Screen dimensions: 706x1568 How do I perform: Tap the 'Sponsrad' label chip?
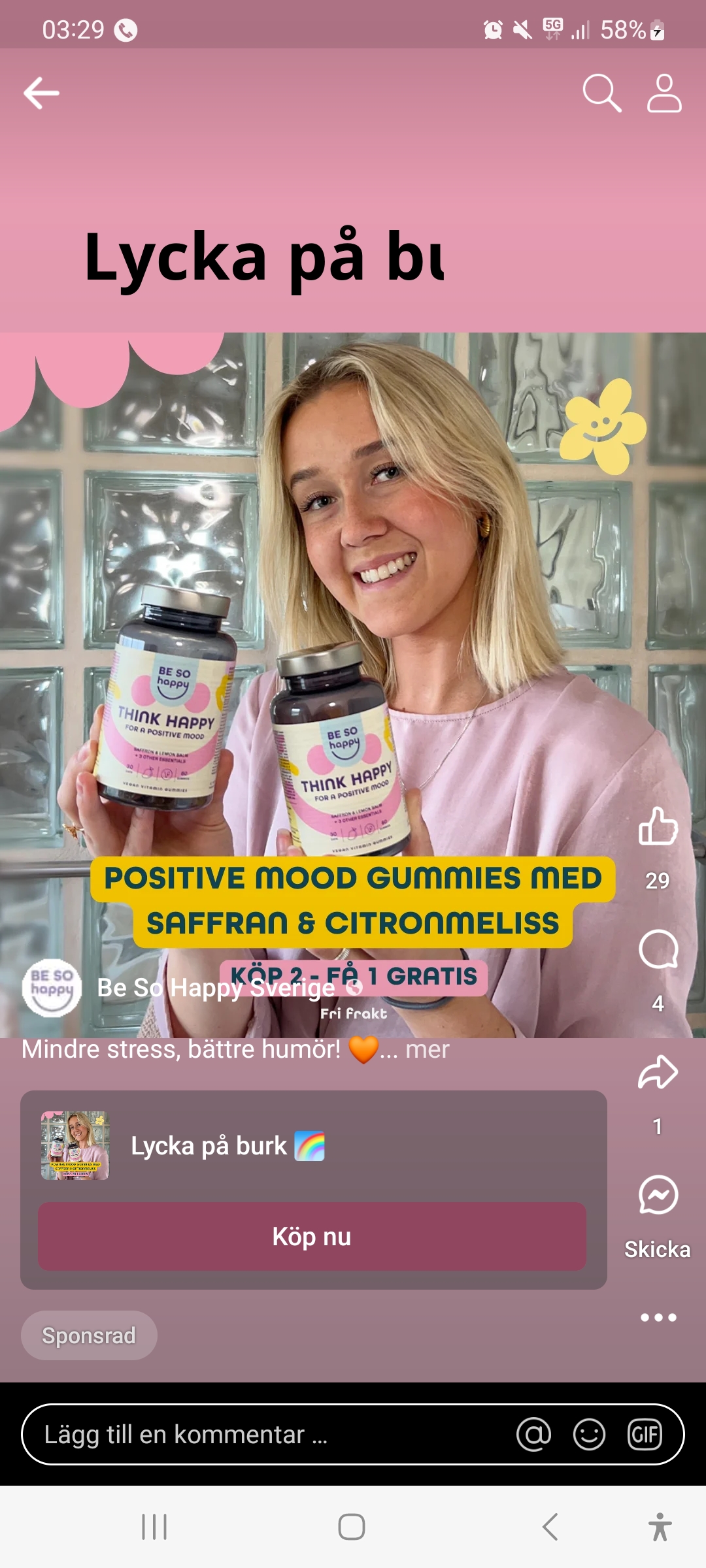click(89, 1335)
